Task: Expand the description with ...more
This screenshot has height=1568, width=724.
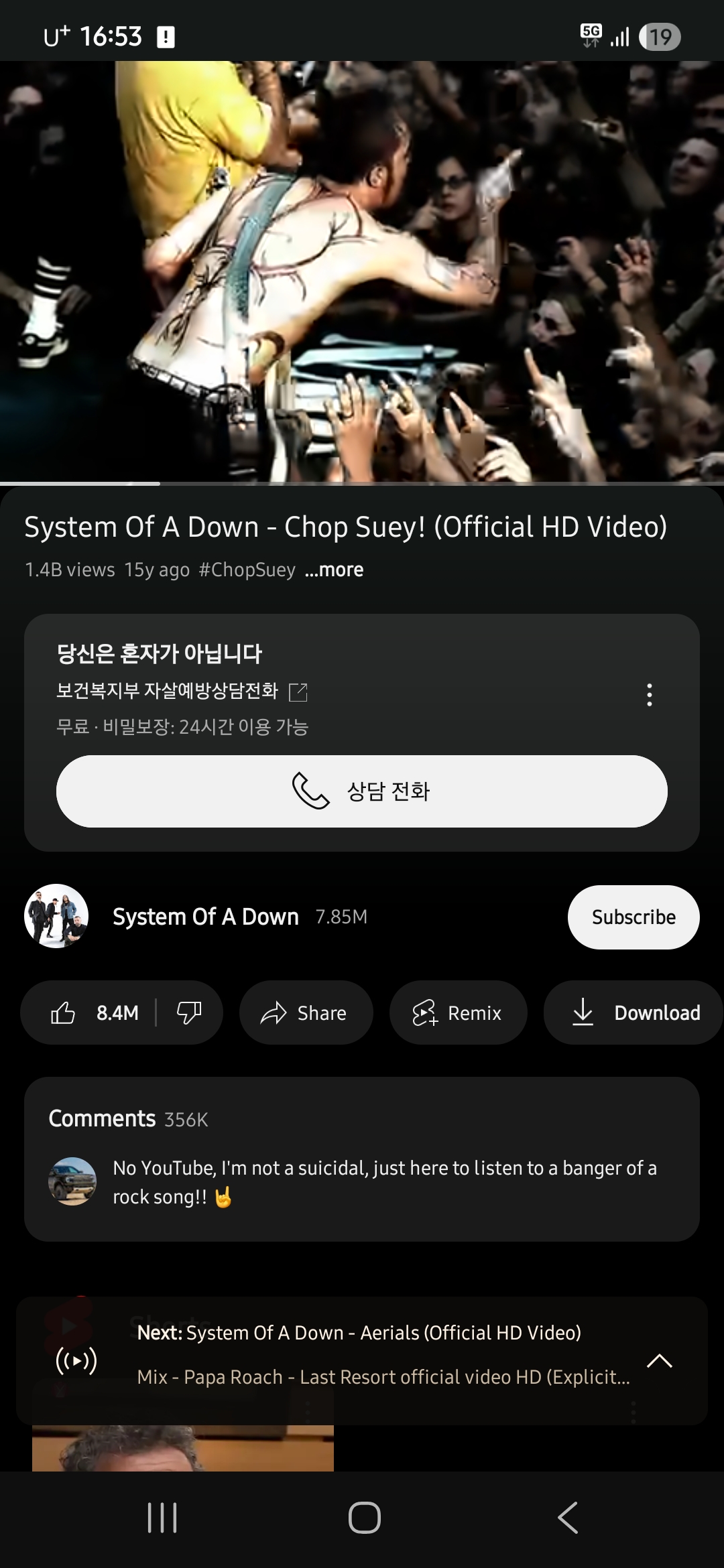Action: click(x=334, y=570)
